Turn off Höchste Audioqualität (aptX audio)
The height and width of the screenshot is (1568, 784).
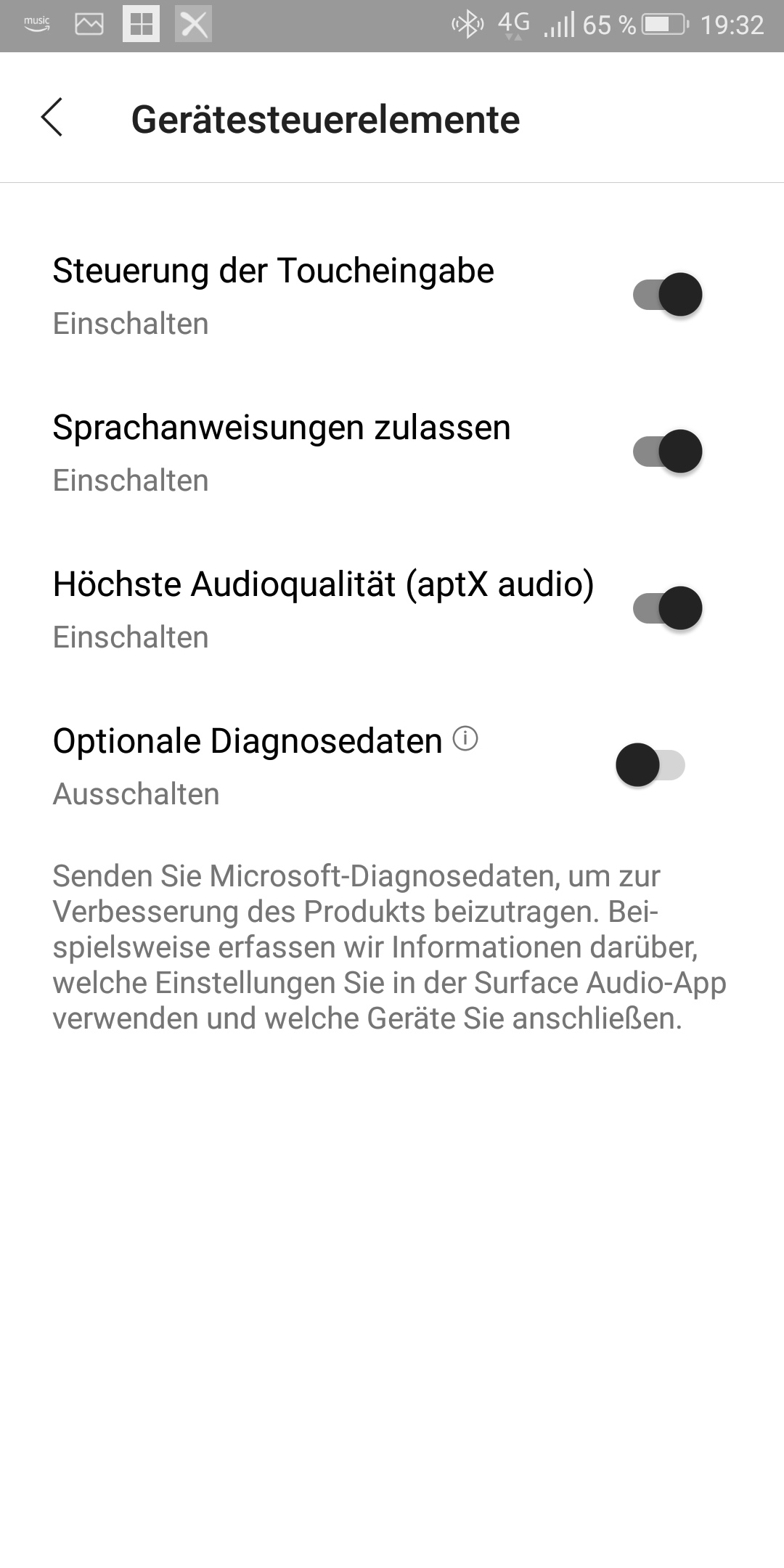667,608
